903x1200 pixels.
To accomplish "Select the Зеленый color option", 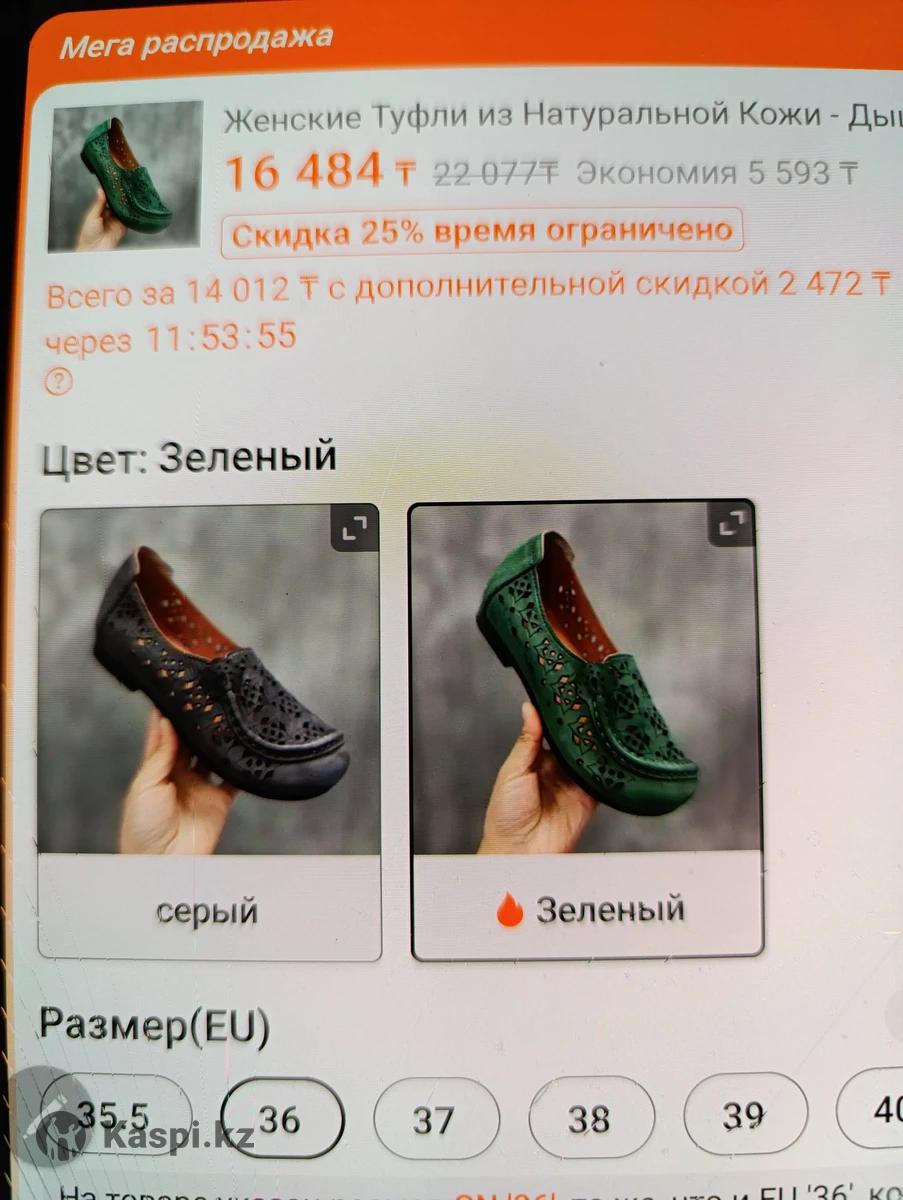I will click(586, 730).
